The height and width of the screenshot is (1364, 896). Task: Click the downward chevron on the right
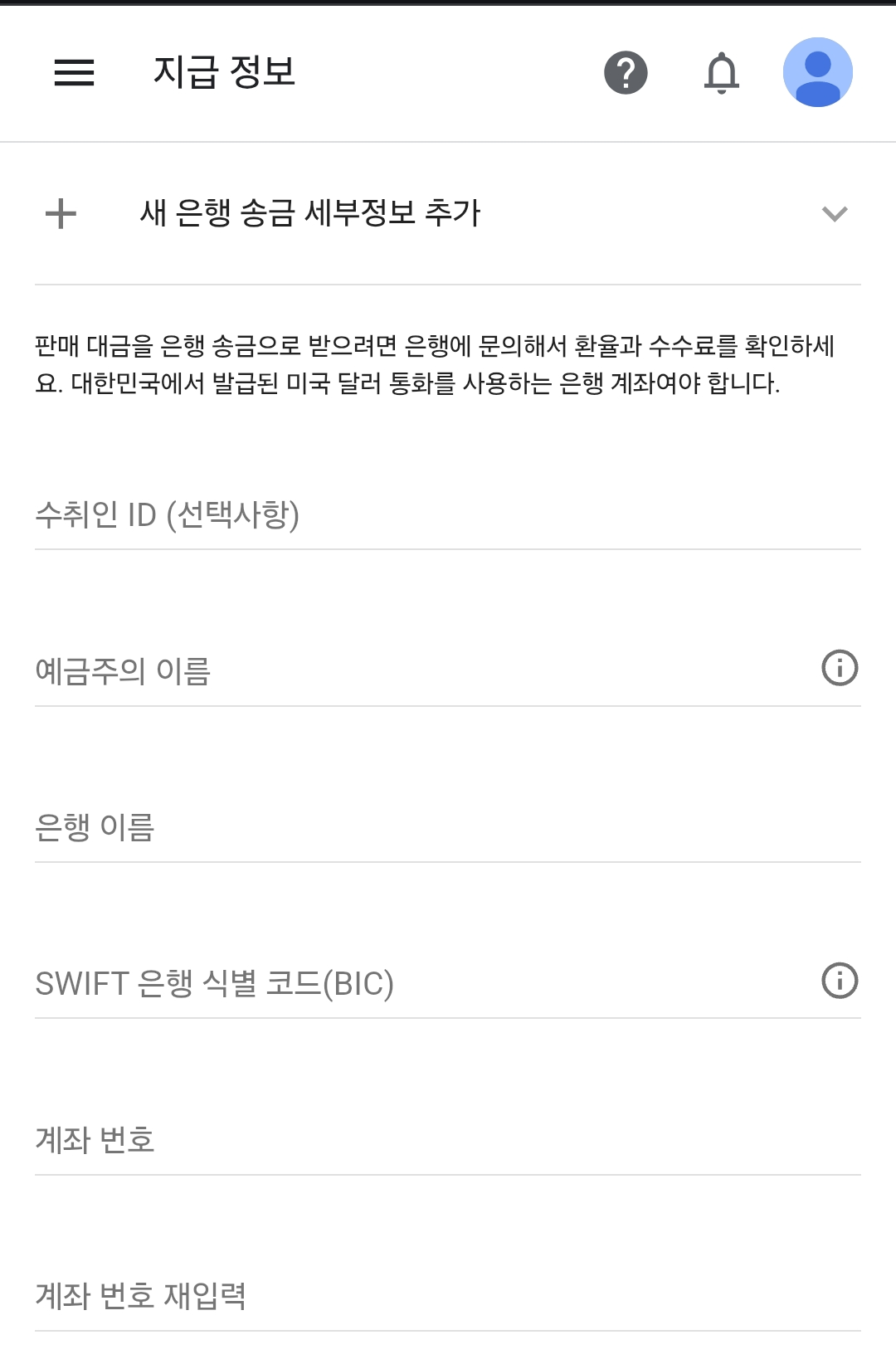click(x=834, y=214)
